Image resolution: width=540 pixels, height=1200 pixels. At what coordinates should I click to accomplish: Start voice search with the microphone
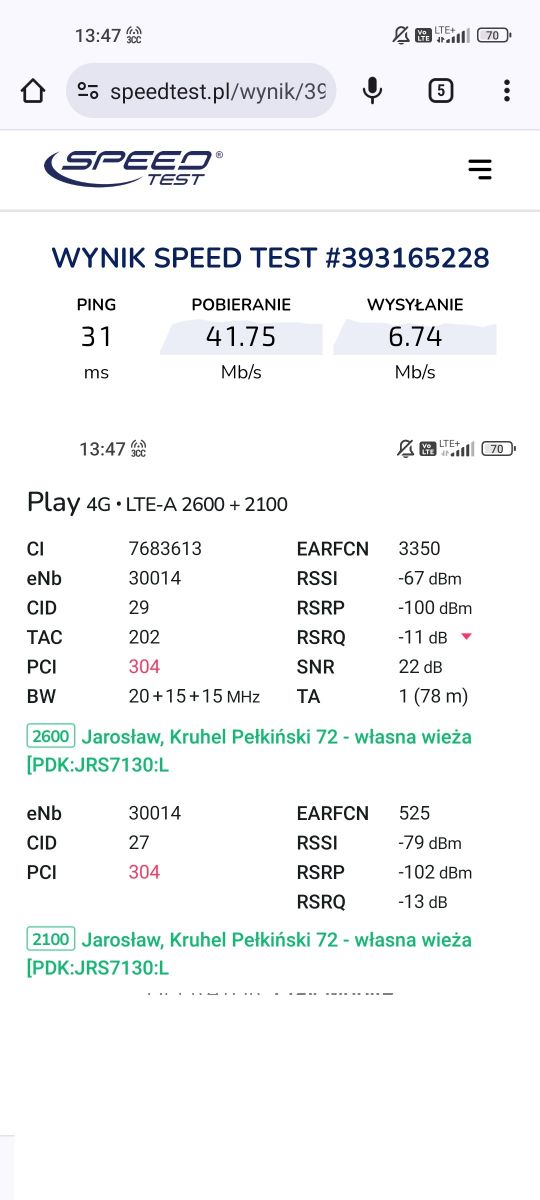[372, 91]
